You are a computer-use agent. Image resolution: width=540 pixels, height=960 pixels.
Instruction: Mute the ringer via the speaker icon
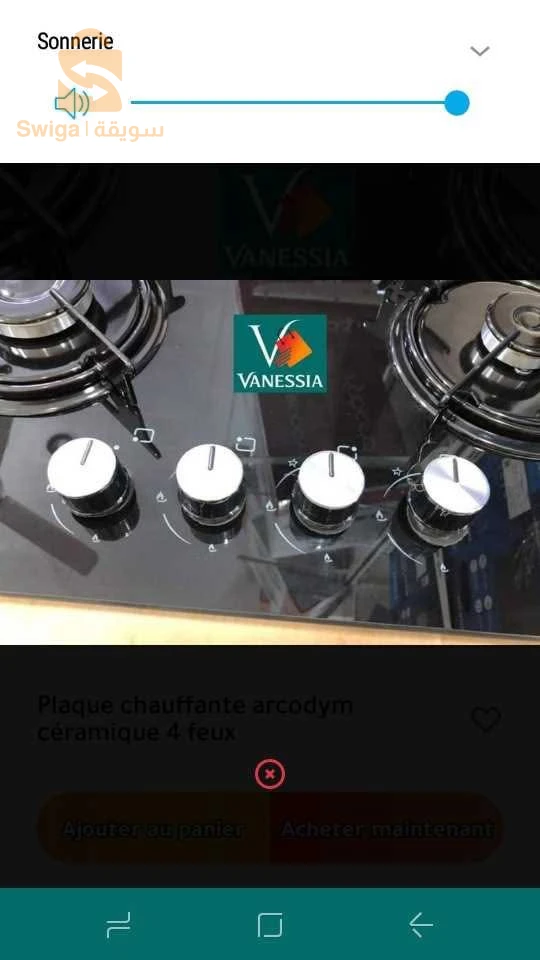[x=72, y=103]
